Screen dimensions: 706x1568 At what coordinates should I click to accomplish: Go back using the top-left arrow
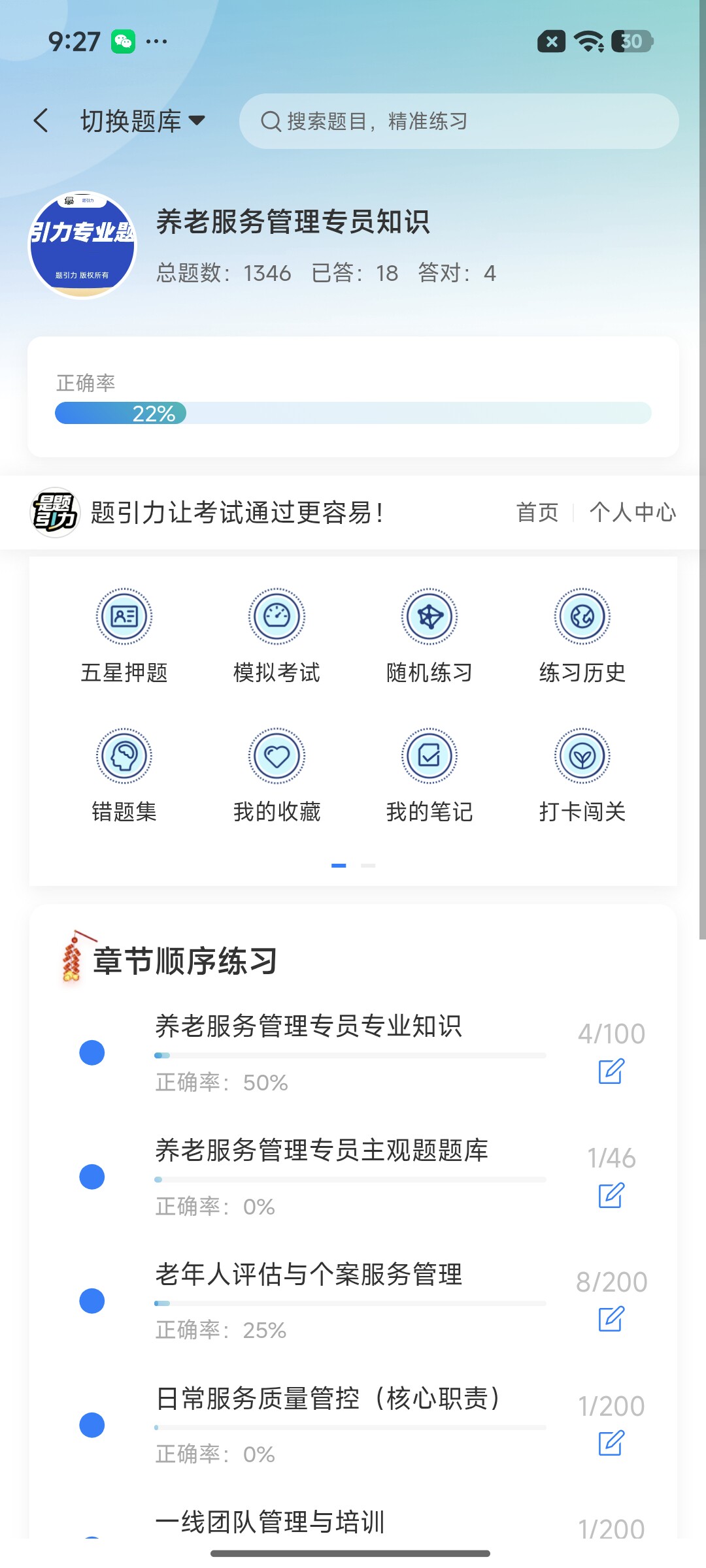point(41,121)
